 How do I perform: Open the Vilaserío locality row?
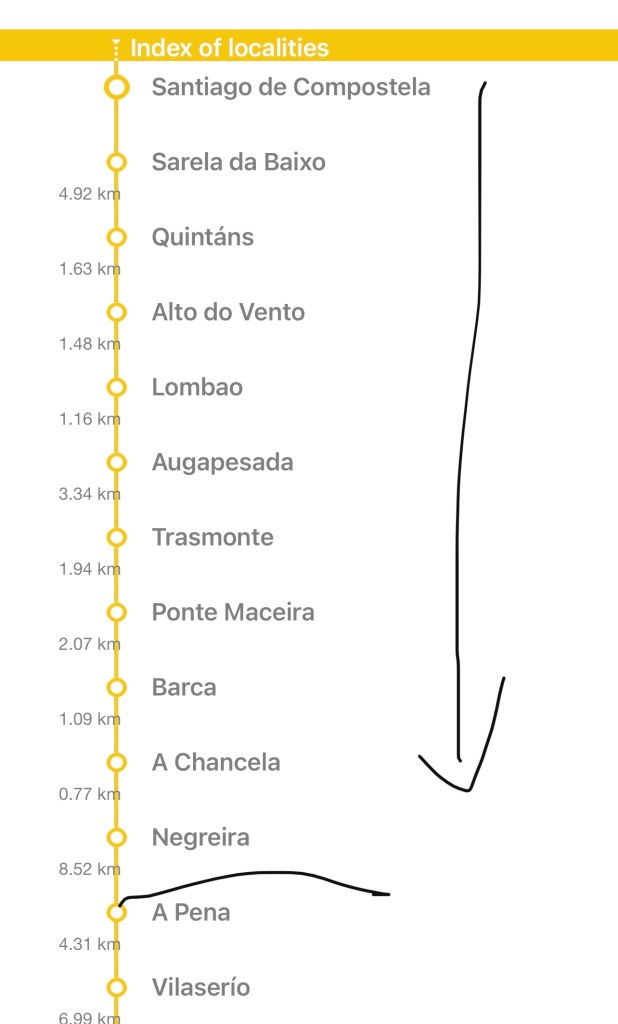pyautogui.click(x=201, y=987)
